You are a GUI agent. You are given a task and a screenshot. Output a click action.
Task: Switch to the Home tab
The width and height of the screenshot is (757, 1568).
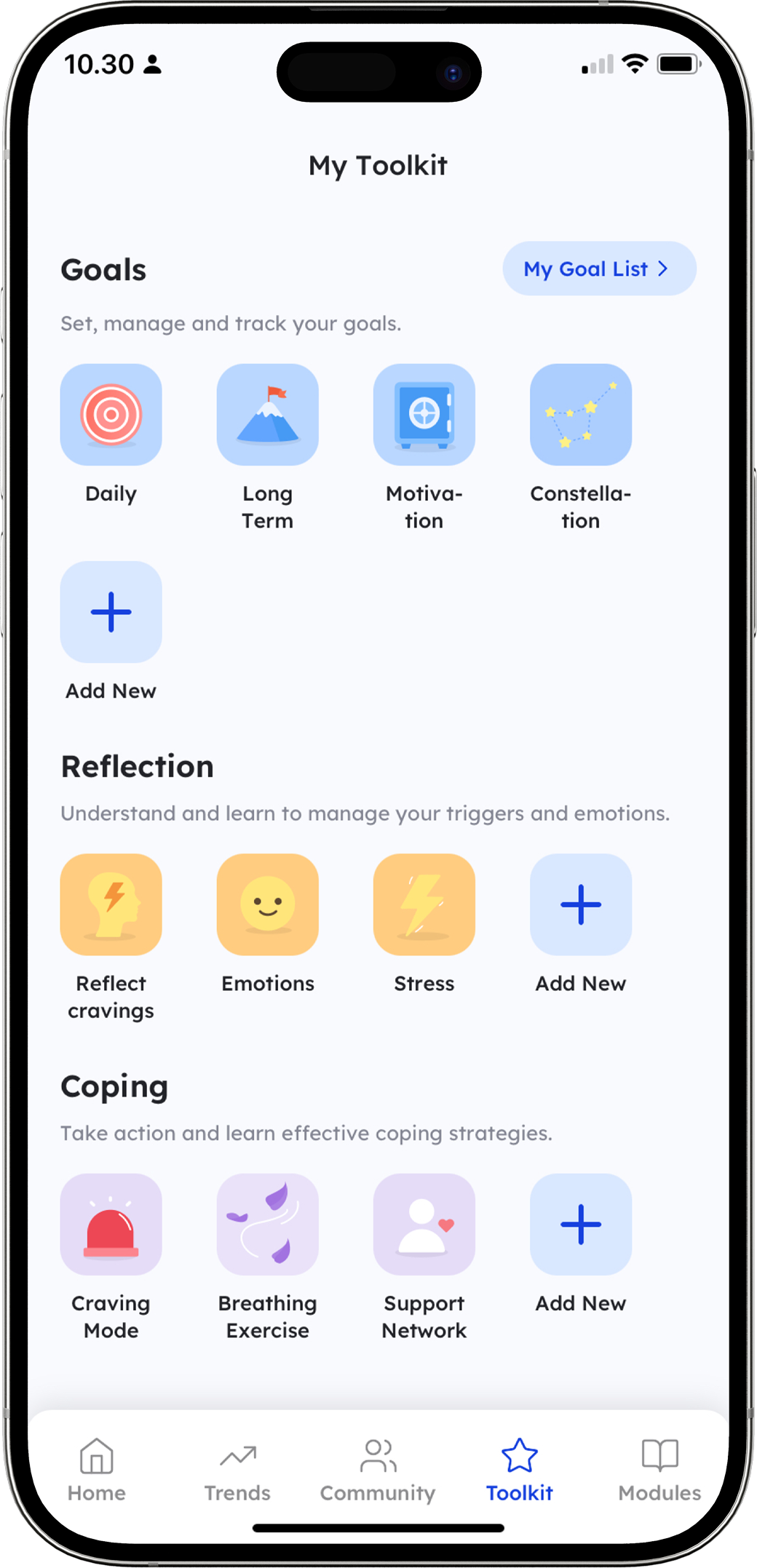click(97, 1470)
